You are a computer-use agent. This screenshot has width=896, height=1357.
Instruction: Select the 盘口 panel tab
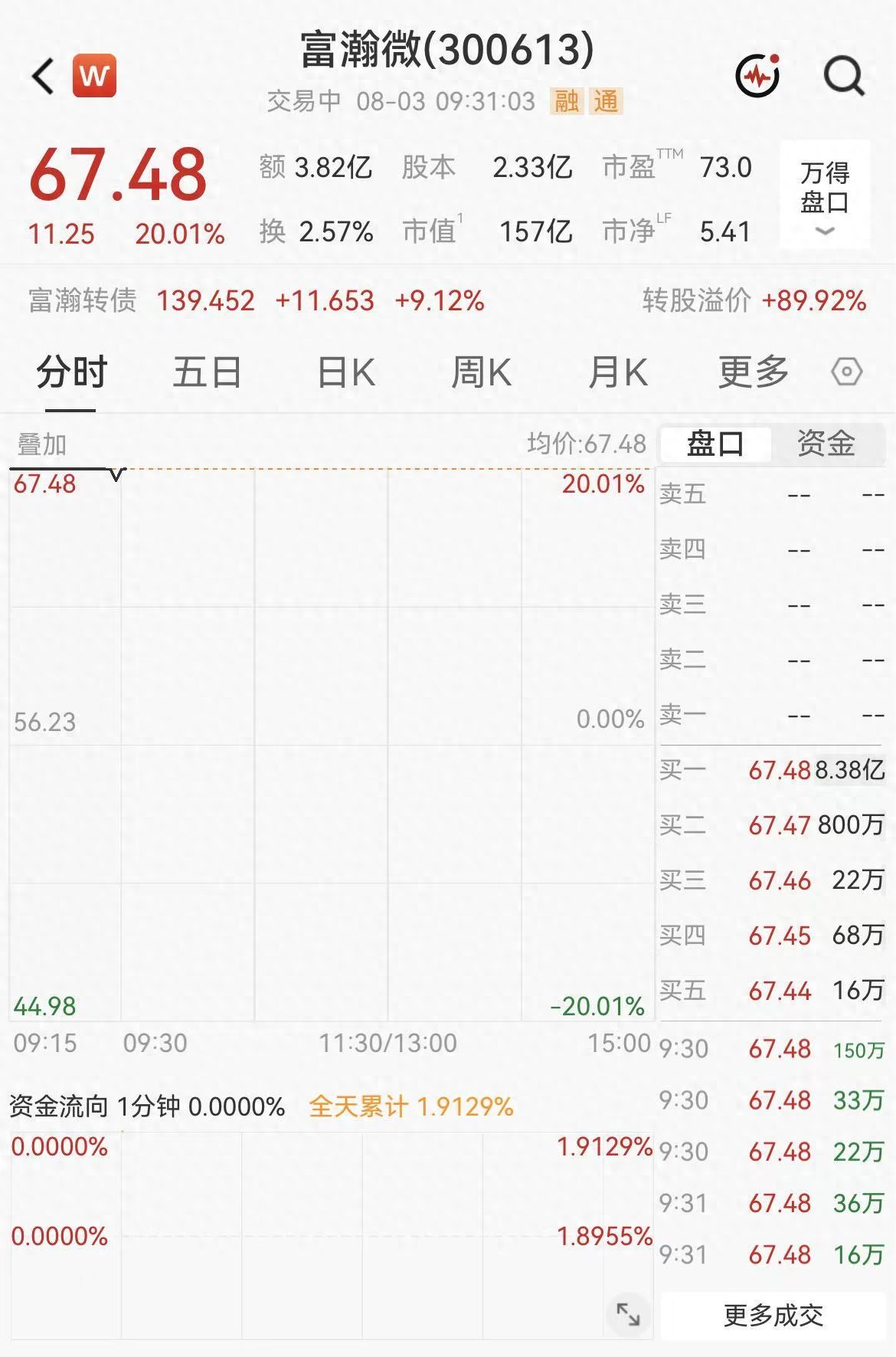715,444
